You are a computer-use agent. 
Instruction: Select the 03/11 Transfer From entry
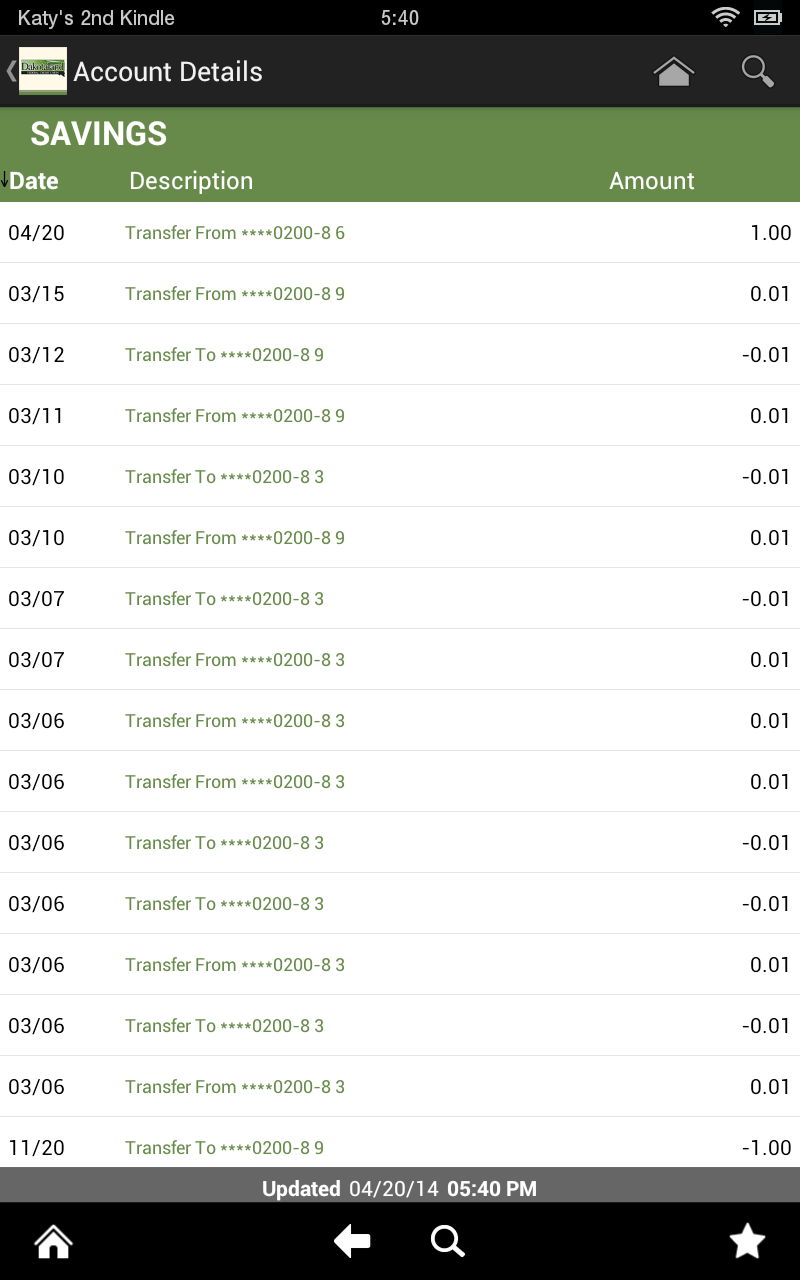pyautogui.click(x=400, y=416)
